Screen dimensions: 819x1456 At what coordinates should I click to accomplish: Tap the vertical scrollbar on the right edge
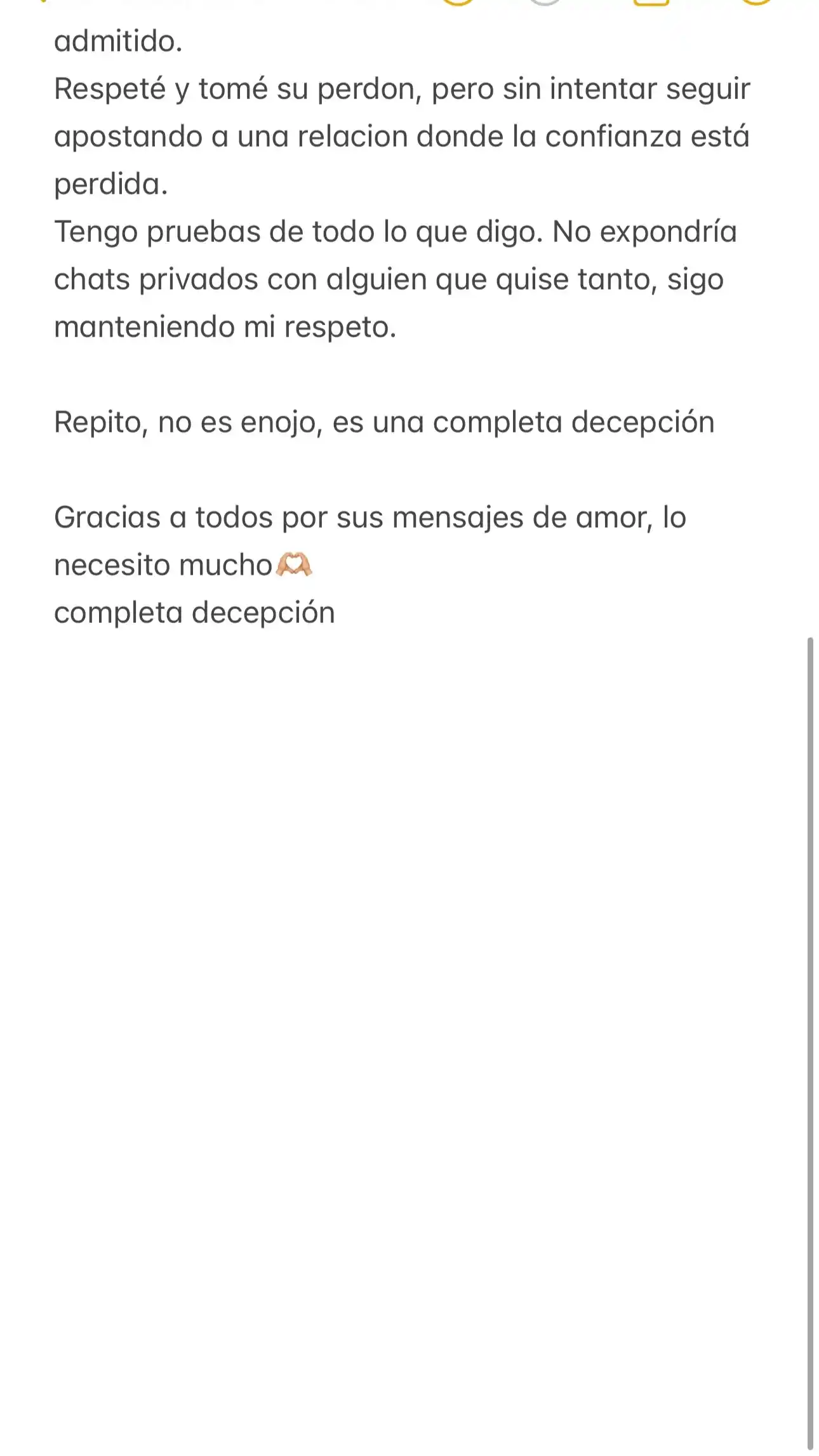pyautogui.click(x=810, y=1041)
